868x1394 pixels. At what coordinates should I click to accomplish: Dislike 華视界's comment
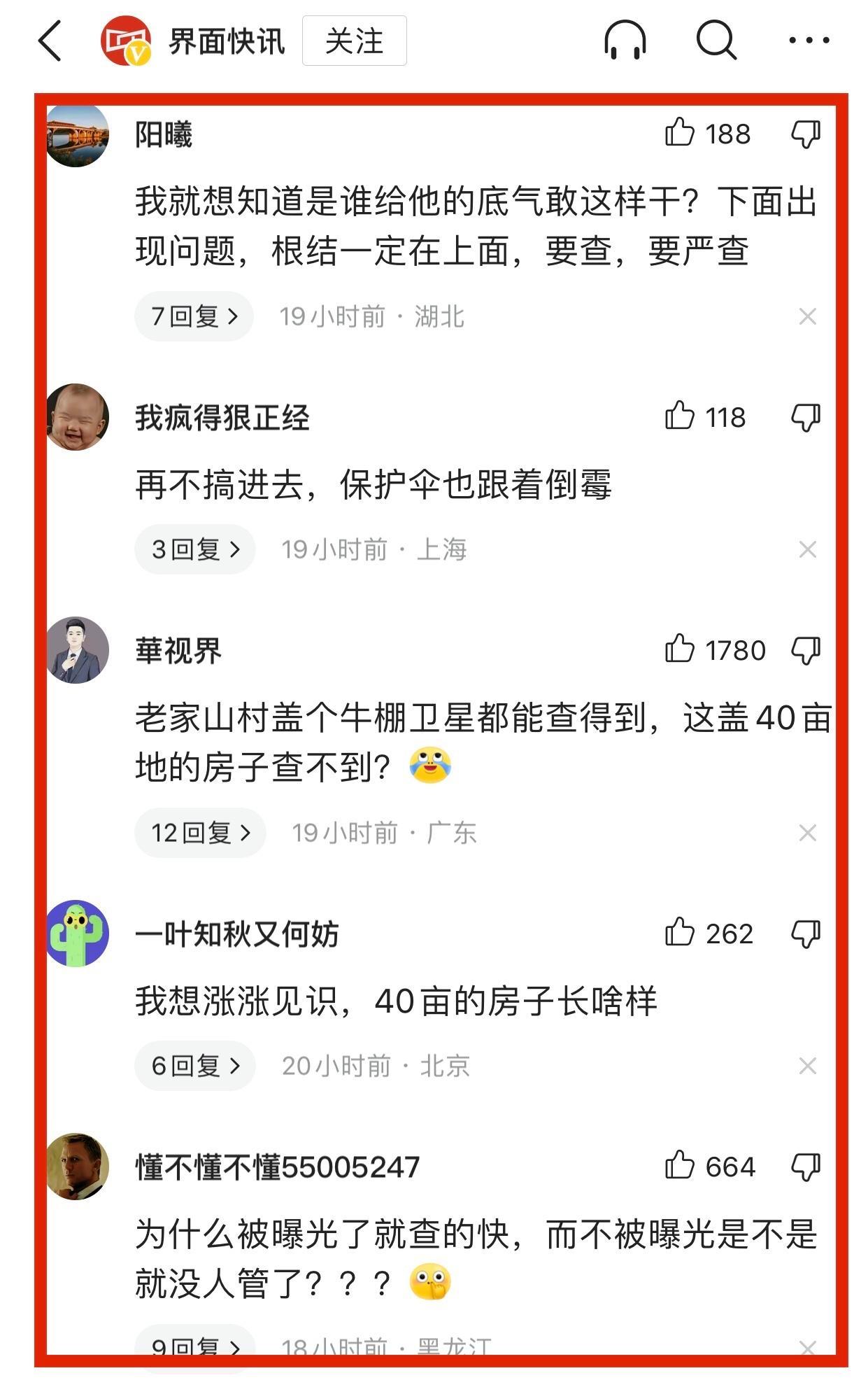[x=805, y=650]
